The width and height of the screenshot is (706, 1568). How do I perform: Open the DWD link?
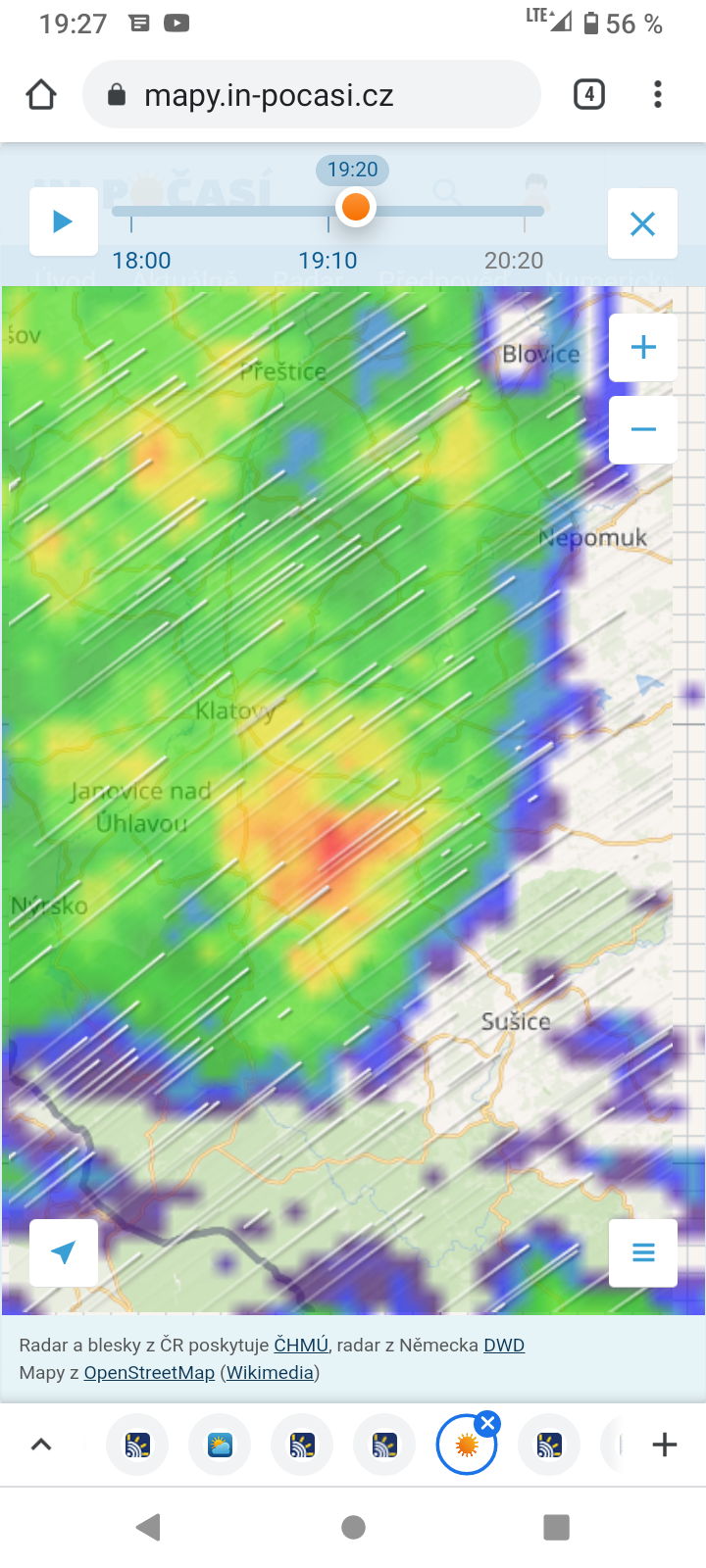coord(504,1345)
